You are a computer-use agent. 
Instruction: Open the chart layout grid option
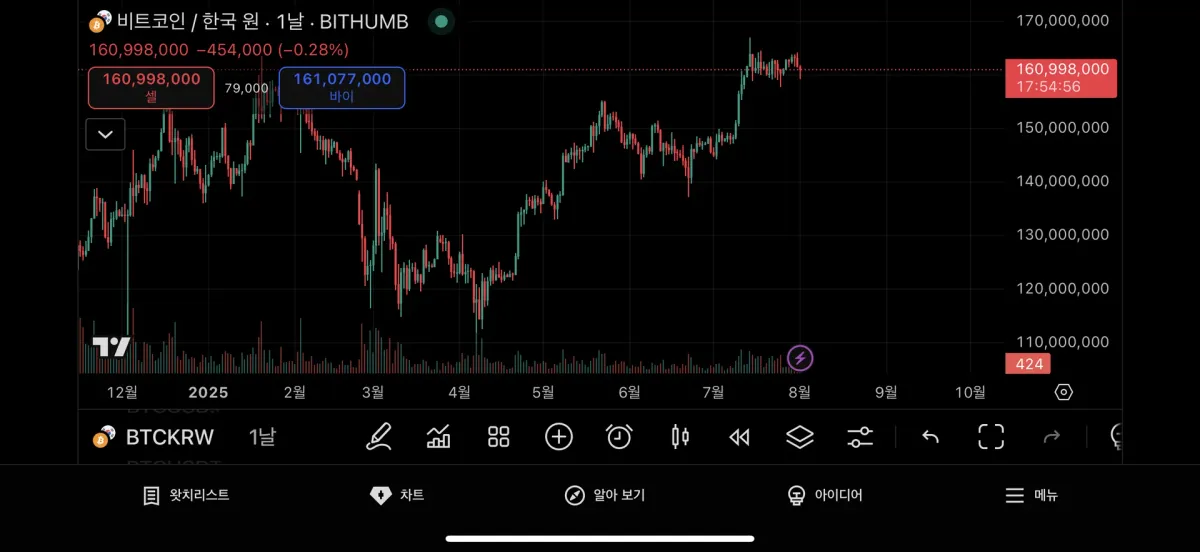pyautogui.click(x=498, y=437)
